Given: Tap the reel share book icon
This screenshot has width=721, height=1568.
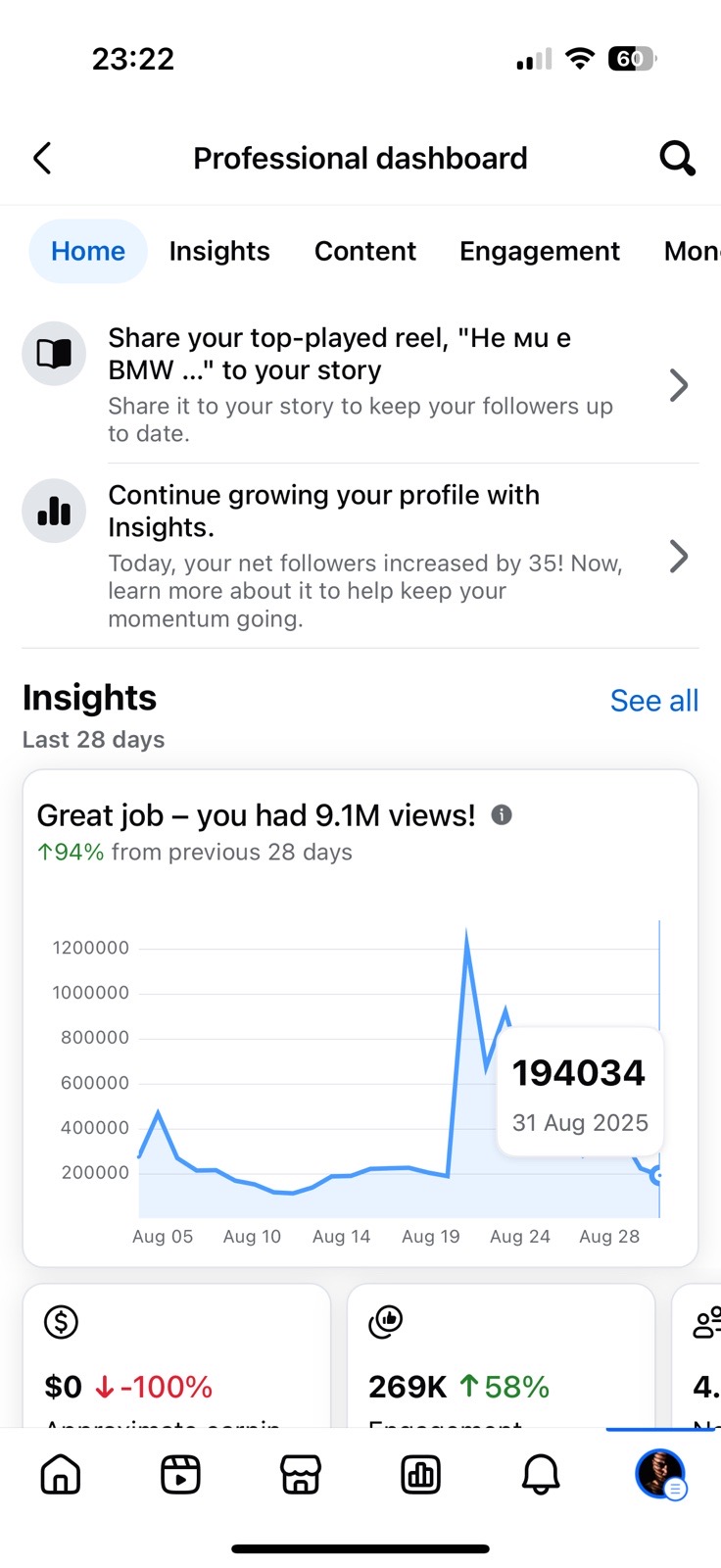Looking at the screenshot, I should [x=54, y=353].
